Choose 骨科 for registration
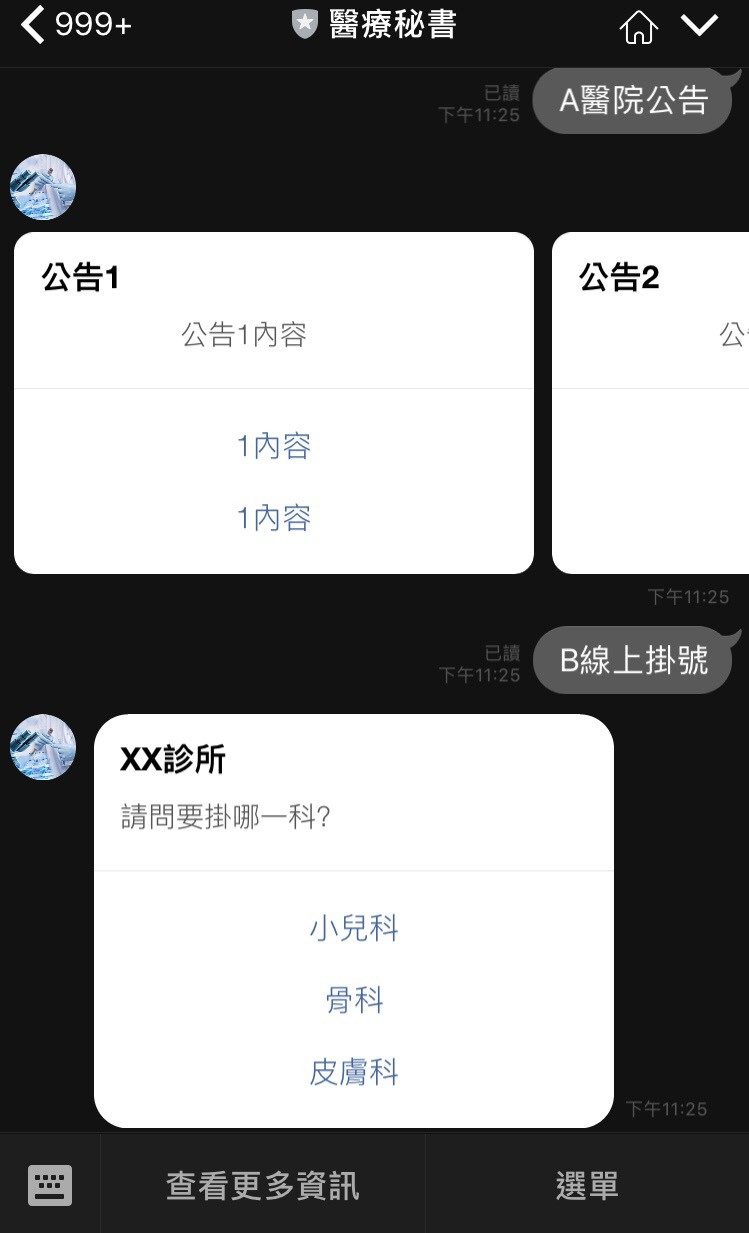 pos(354,1001)
